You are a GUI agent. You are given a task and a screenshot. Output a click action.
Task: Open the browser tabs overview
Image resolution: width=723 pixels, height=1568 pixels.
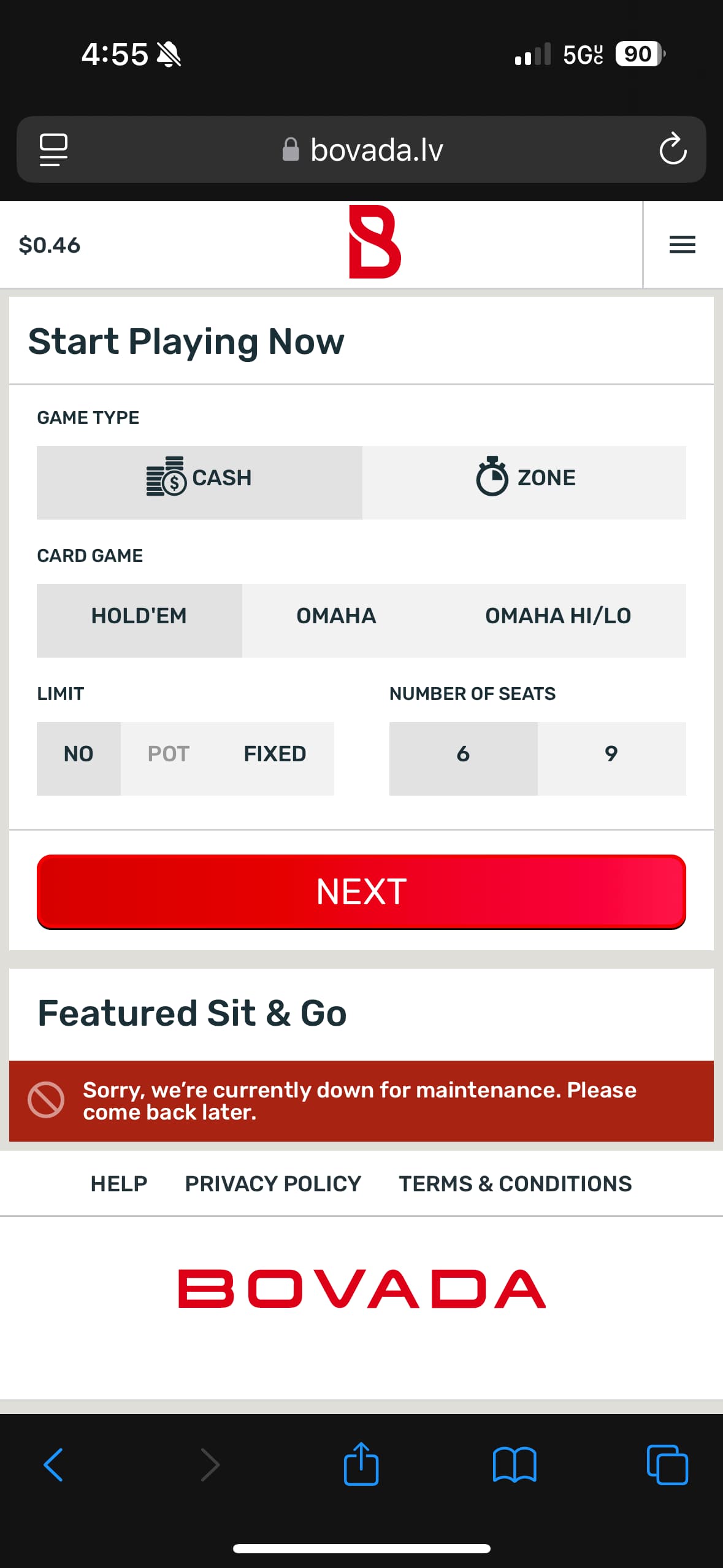click(667, 1465)
